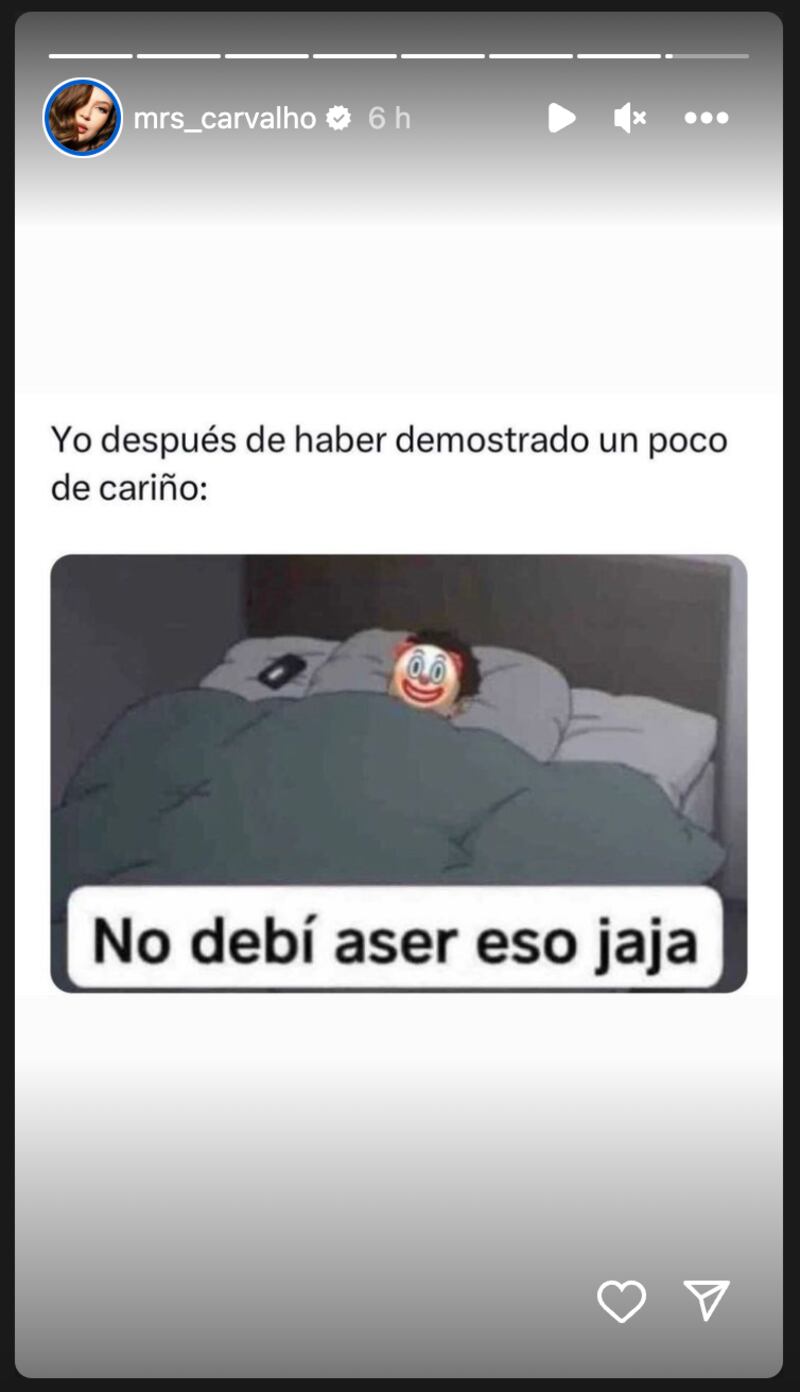800x1392 pixels.
Task: Share story via paper plane icon
Action: 706,1300
